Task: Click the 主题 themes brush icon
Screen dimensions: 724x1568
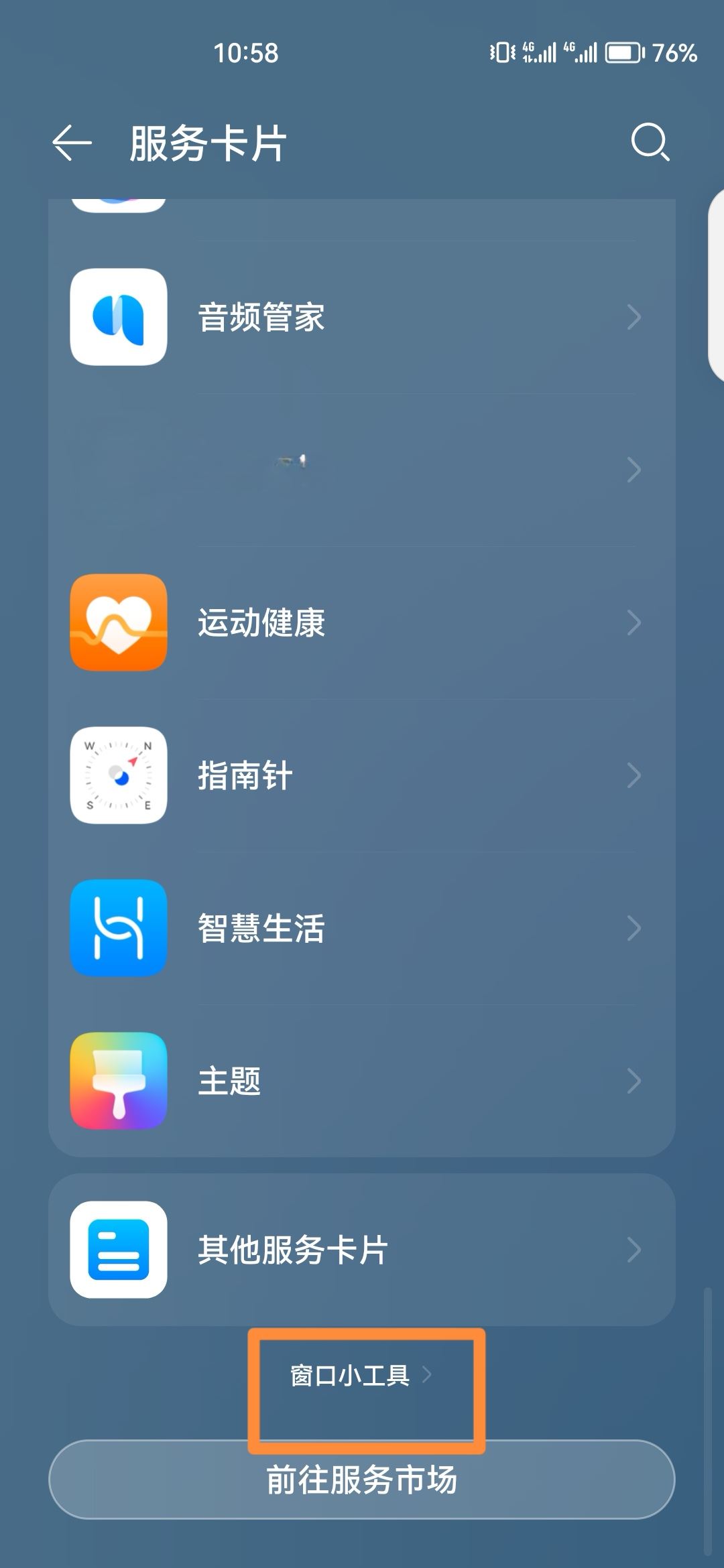Action: point(118,1080)
